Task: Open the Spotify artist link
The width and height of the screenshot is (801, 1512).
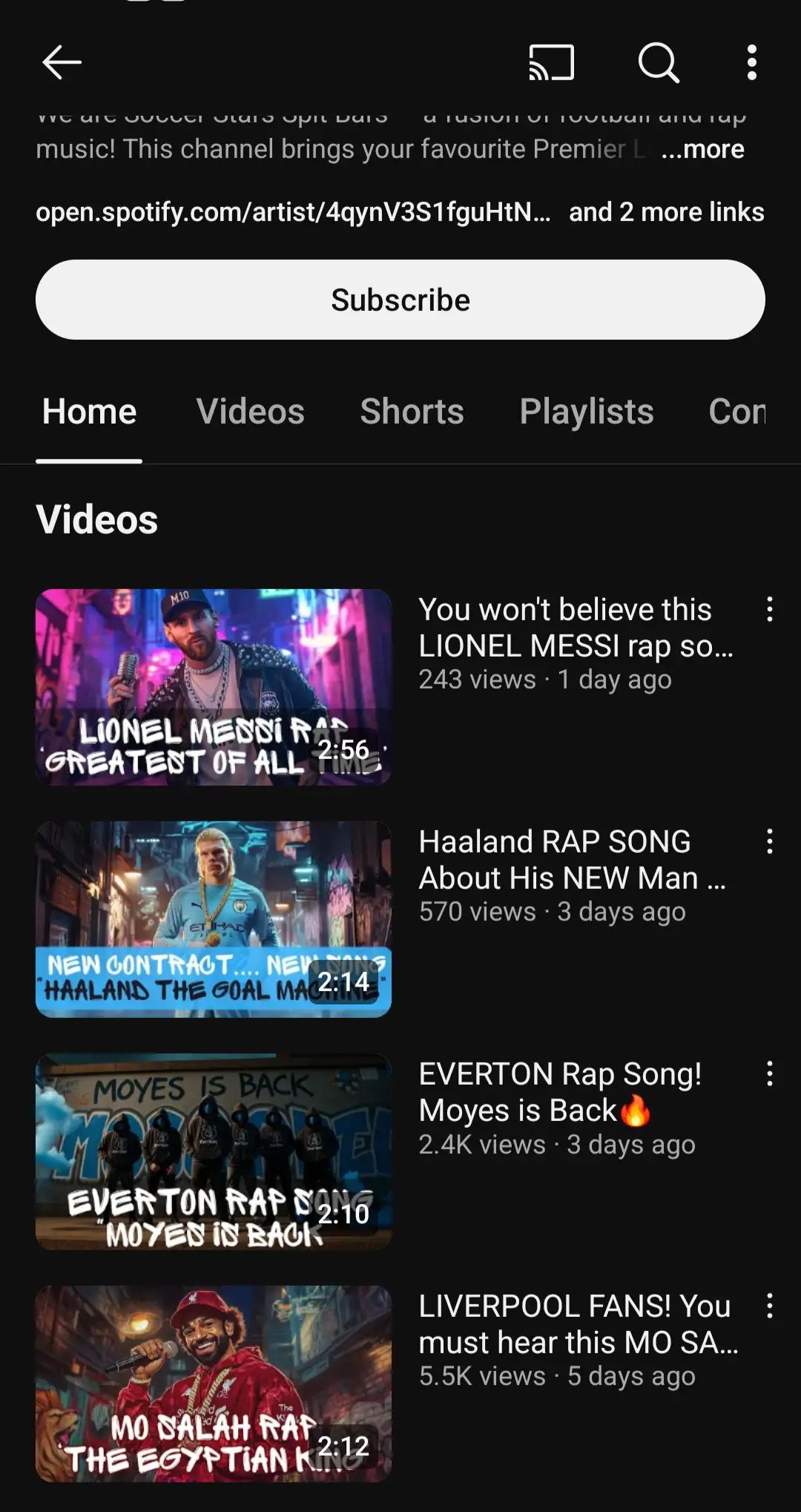Action: click(293, 212)
